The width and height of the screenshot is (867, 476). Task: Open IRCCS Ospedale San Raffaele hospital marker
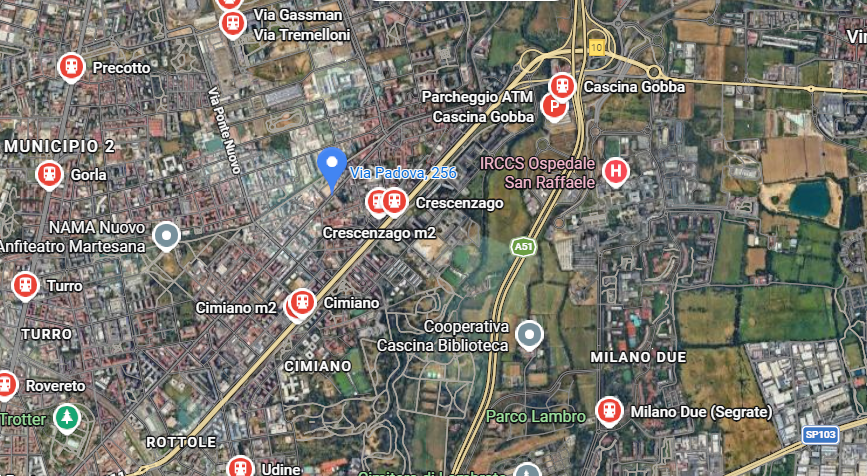617,172
